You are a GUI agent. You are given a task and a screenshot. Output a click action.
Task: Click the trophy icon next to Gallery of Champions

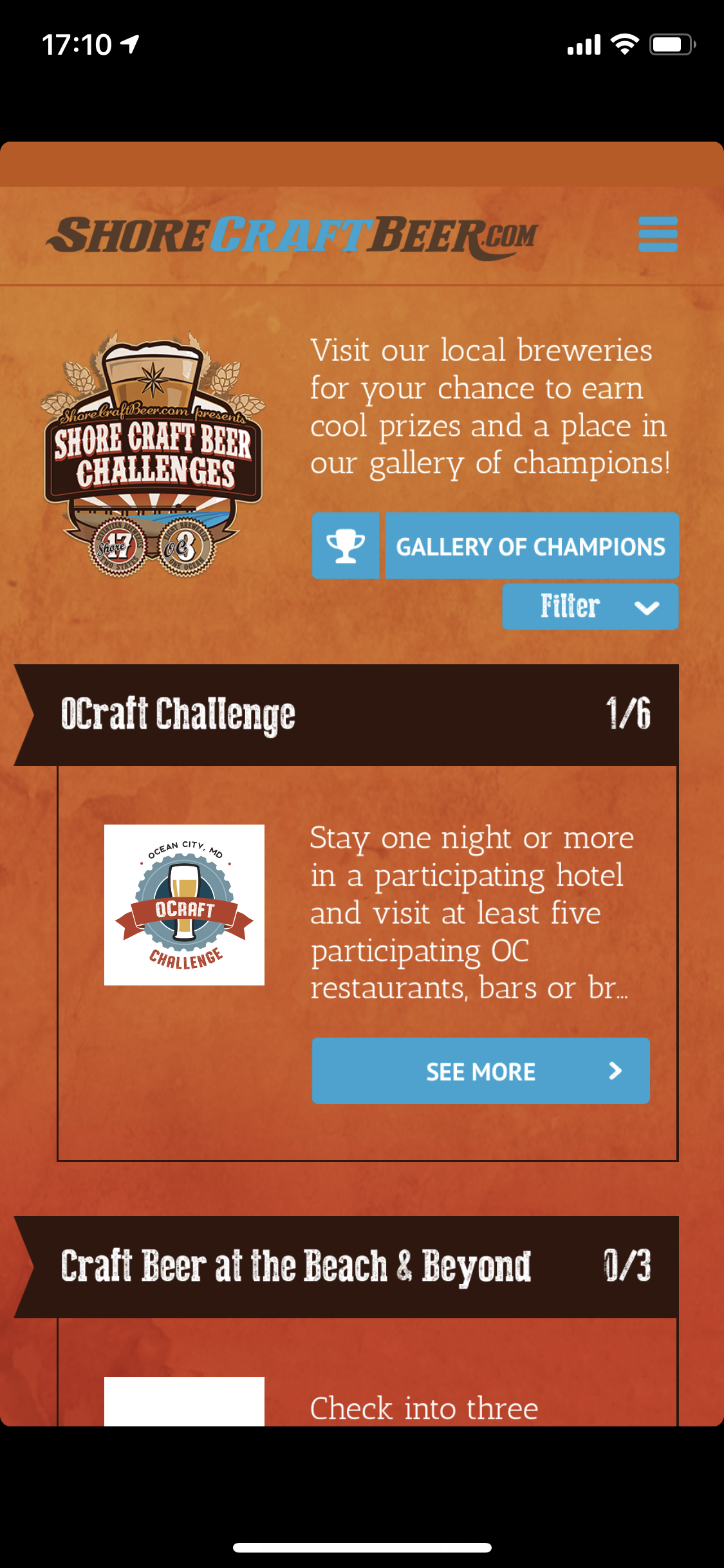click(345, 546)
